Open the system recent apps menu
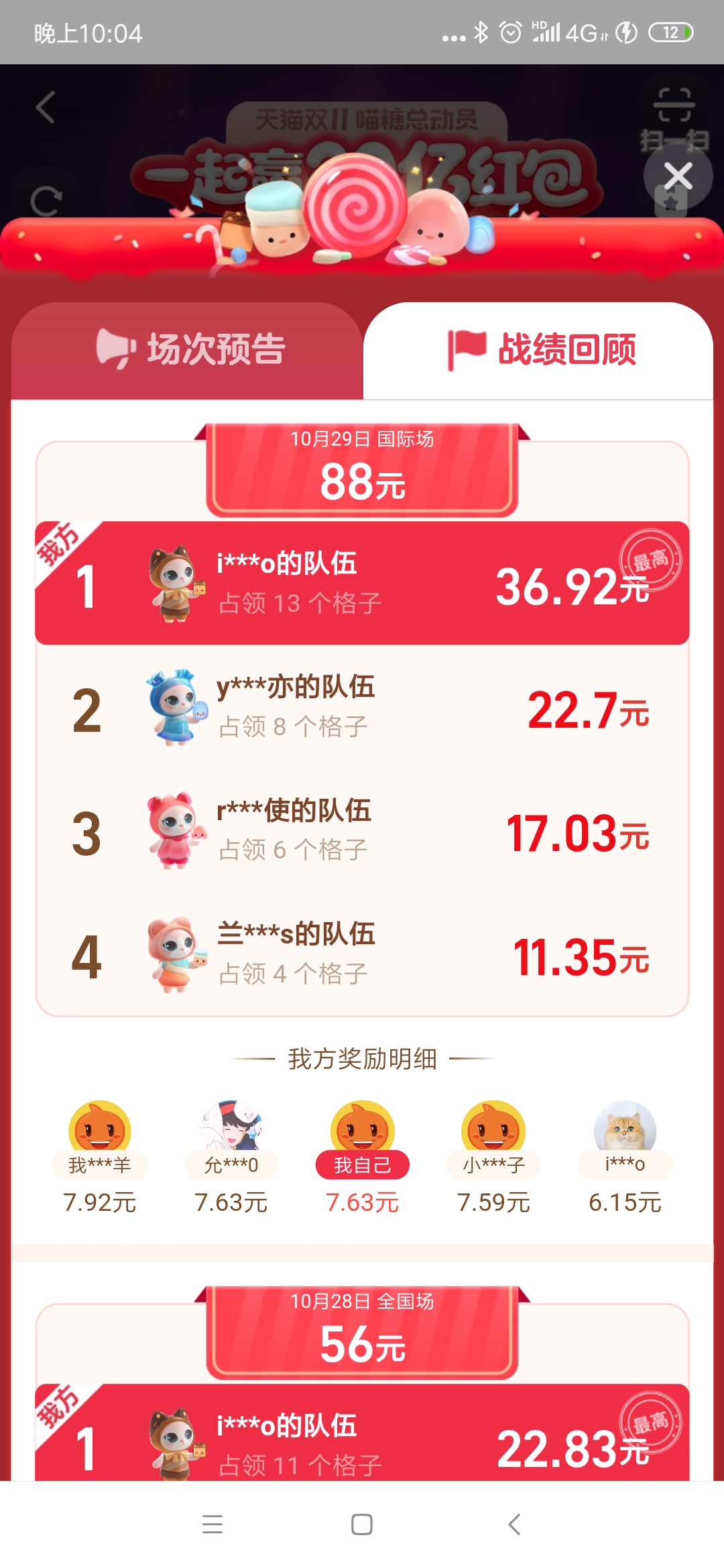The width and height of the screenshot is (724, 1568). 213,1524
